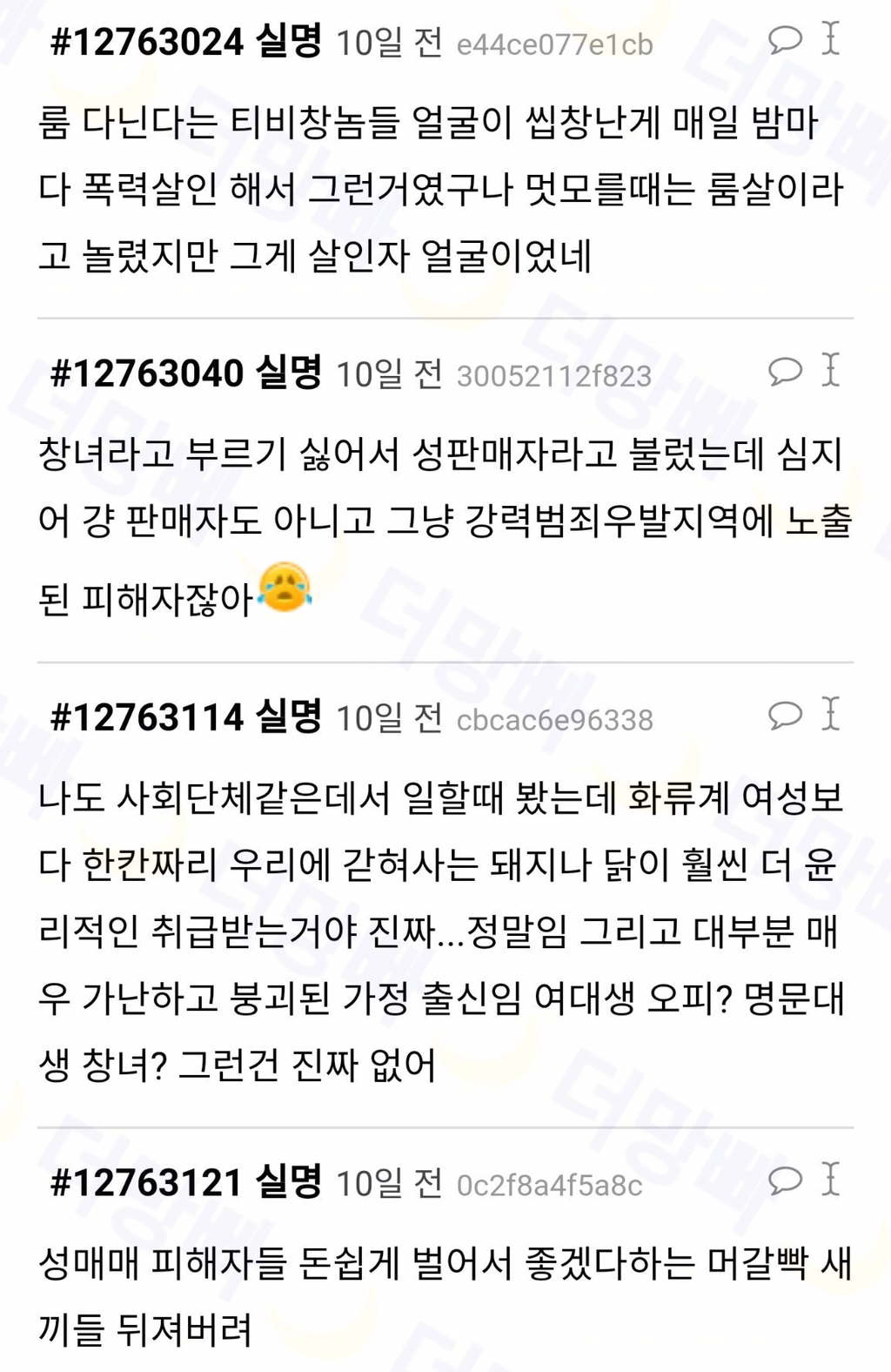The width and height of the screenshot is (891, 1372).
Task: Open the reply bubble on comment #12763121
Action: click(785, 1180)
